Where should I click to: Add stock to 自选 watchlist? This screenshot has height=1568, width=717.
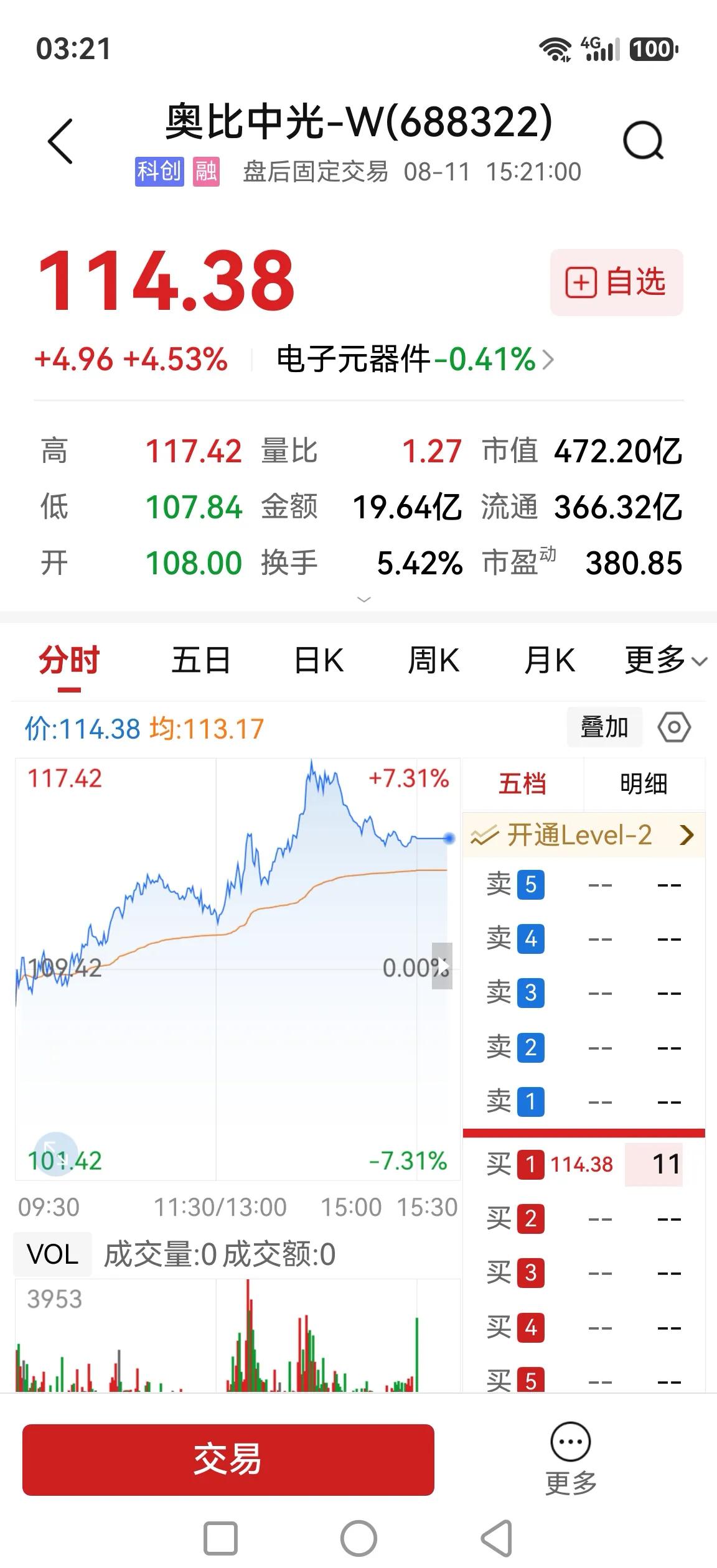[616, 282]
